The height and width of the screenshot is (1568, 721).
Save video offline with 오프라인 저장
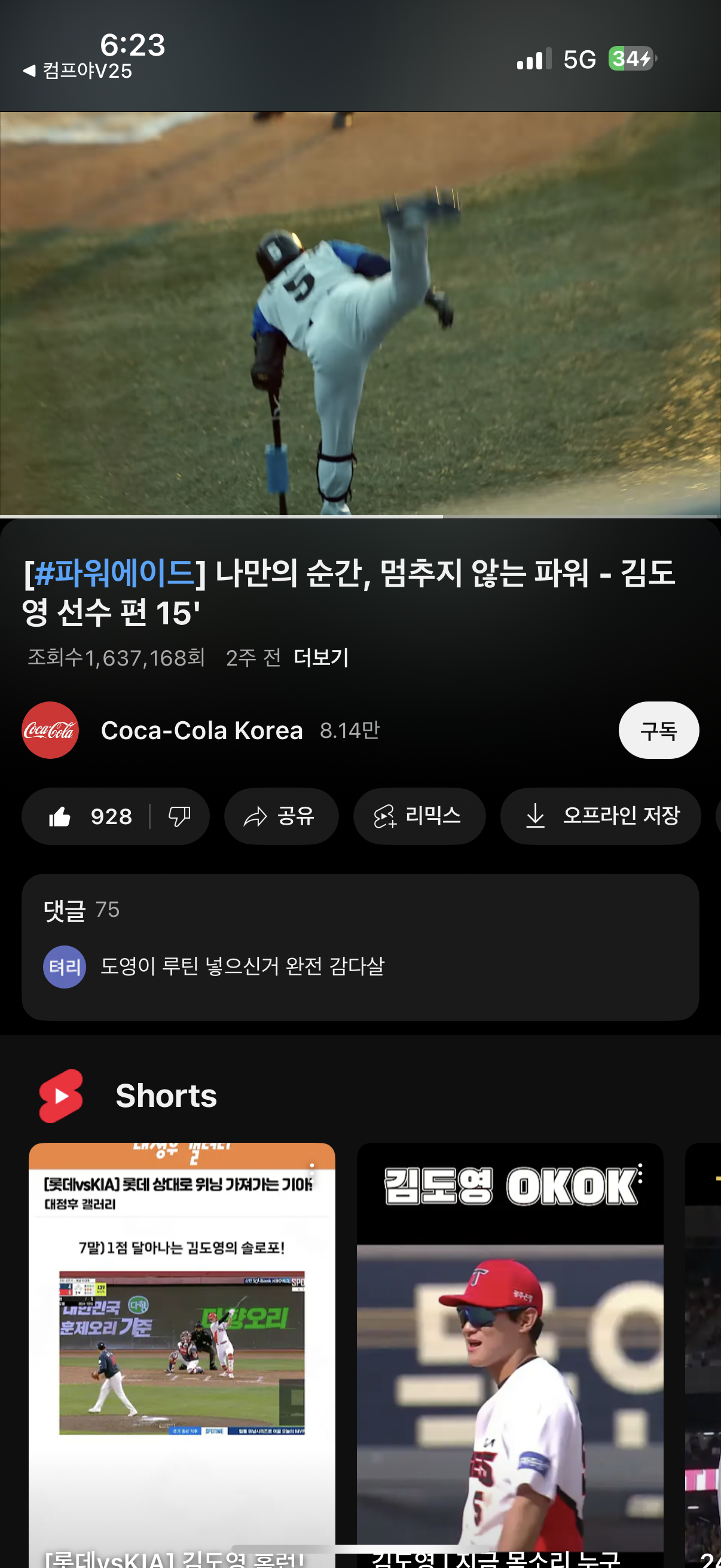(x=600, y=816)
